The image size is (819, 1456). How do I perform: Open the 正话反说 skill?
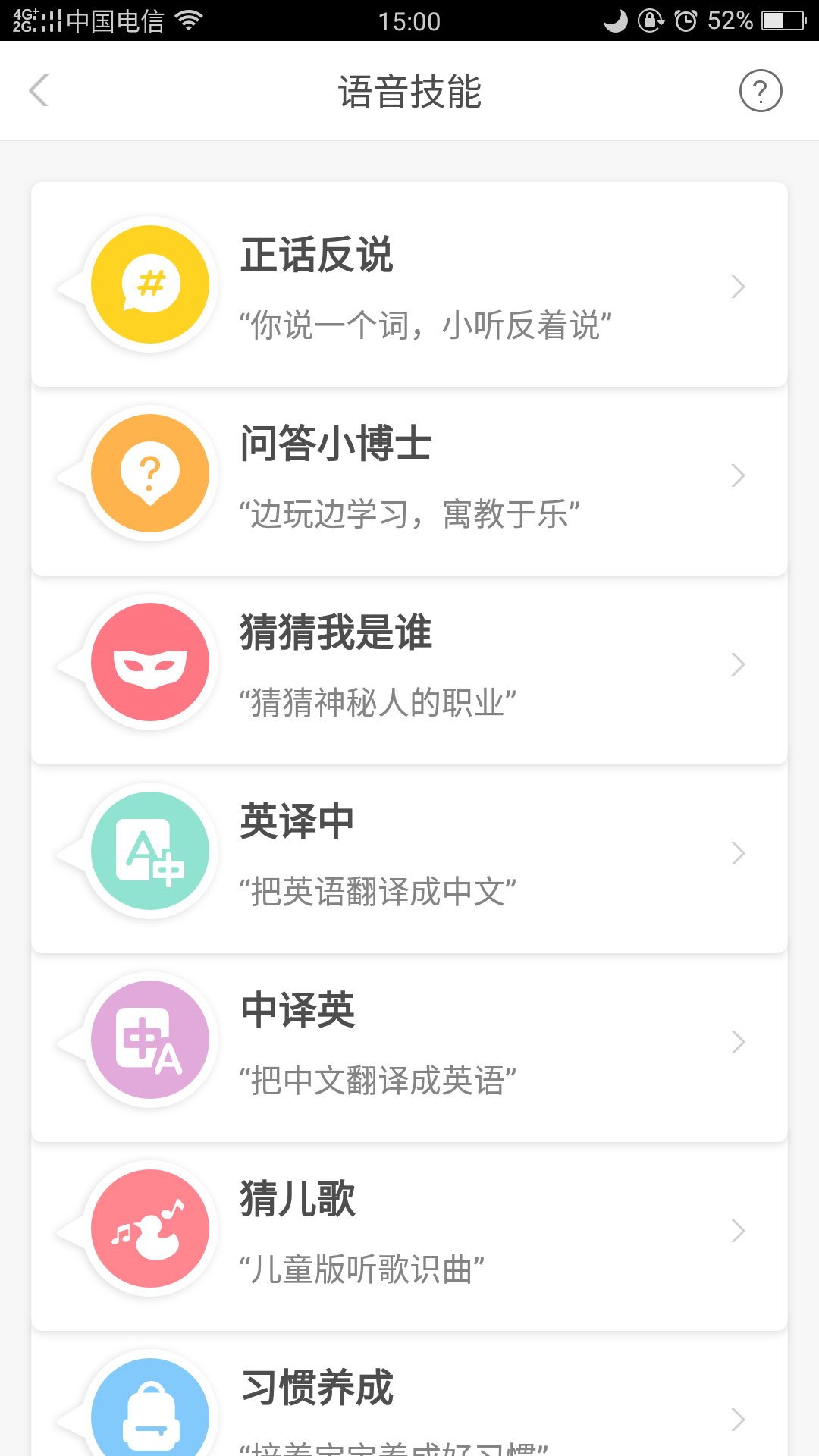[x=409, y=286]
